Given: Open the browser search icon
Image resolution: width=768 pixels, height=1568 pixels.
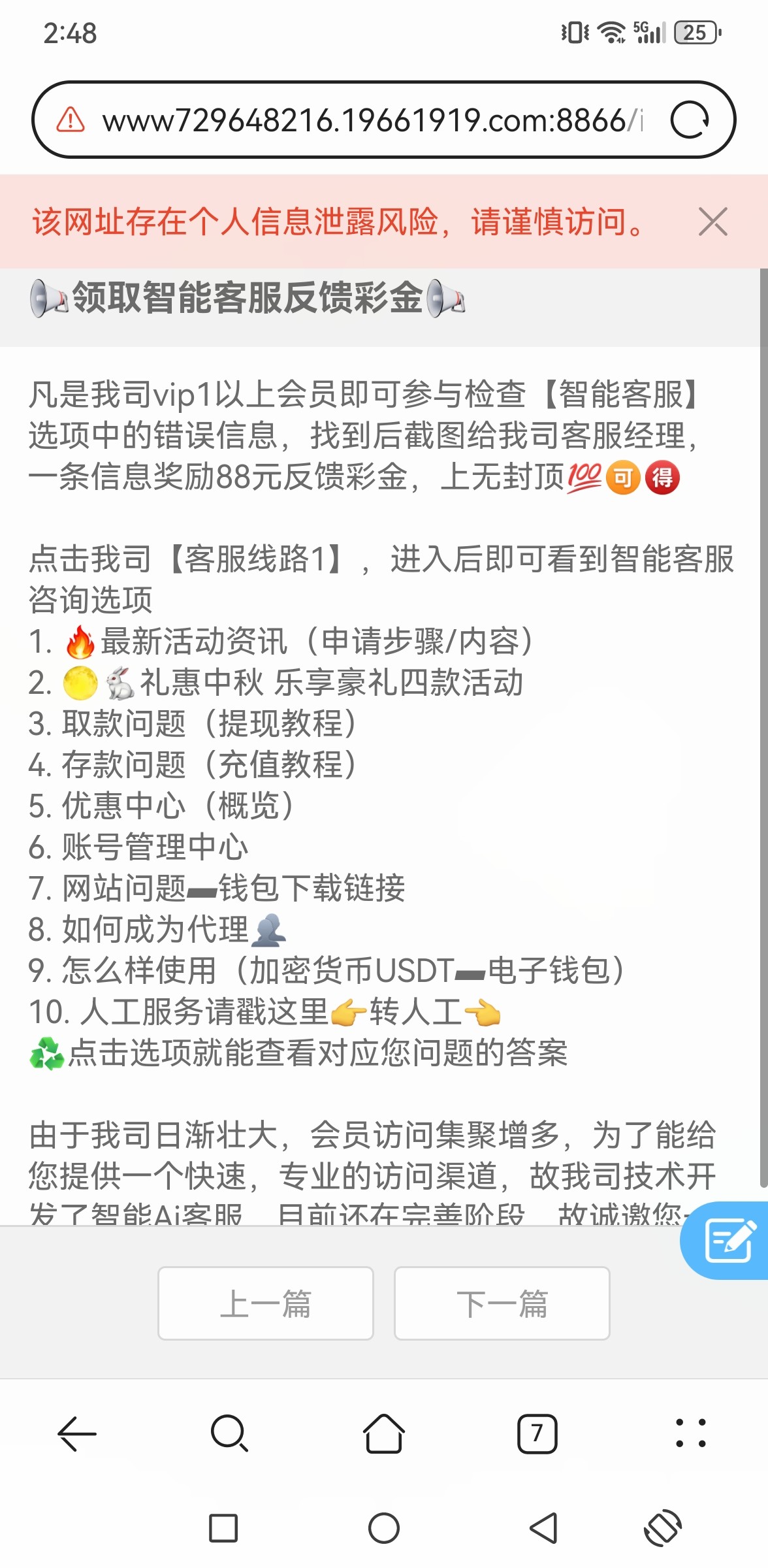Looking at the screenshot, I should (x=230, y=1434).
